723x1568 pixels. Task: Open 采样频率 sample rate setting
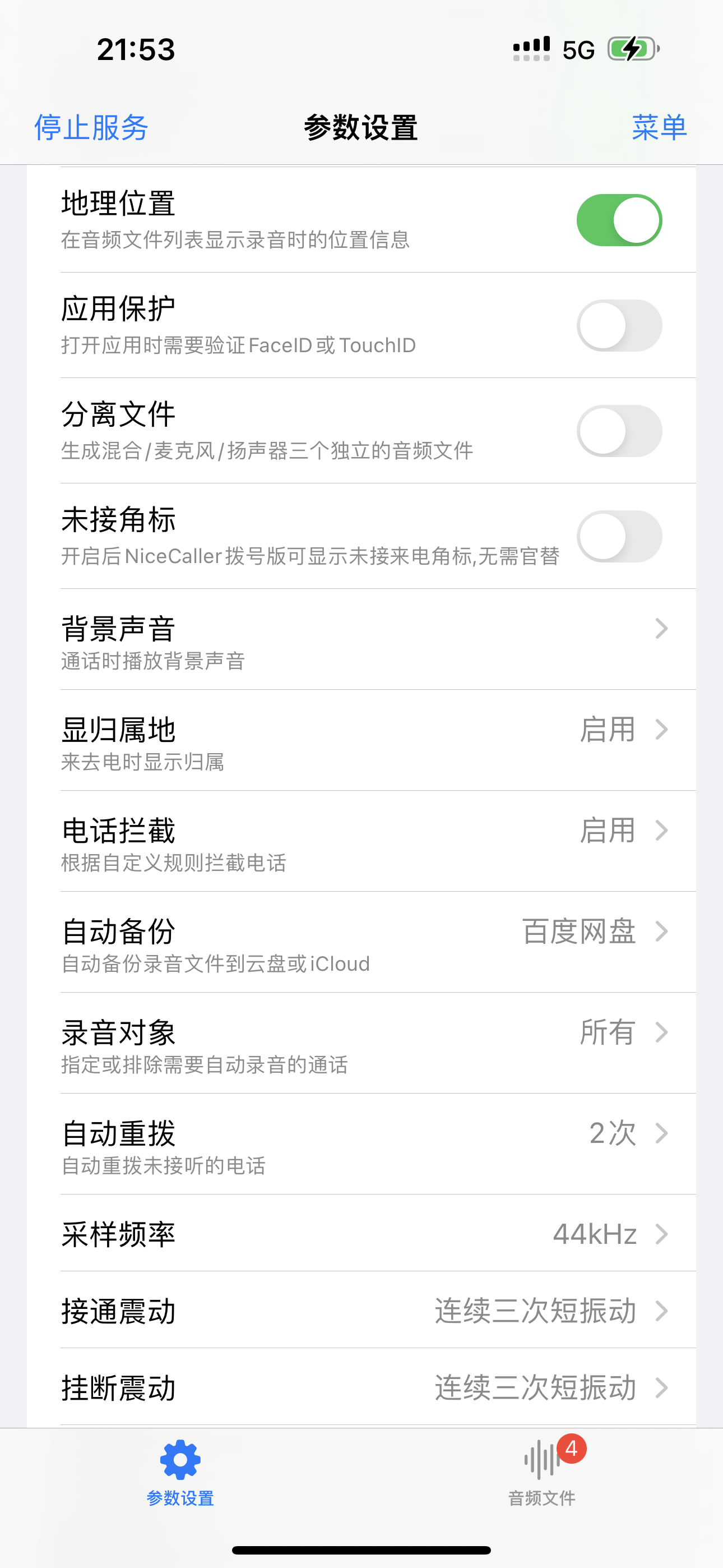361,1233
